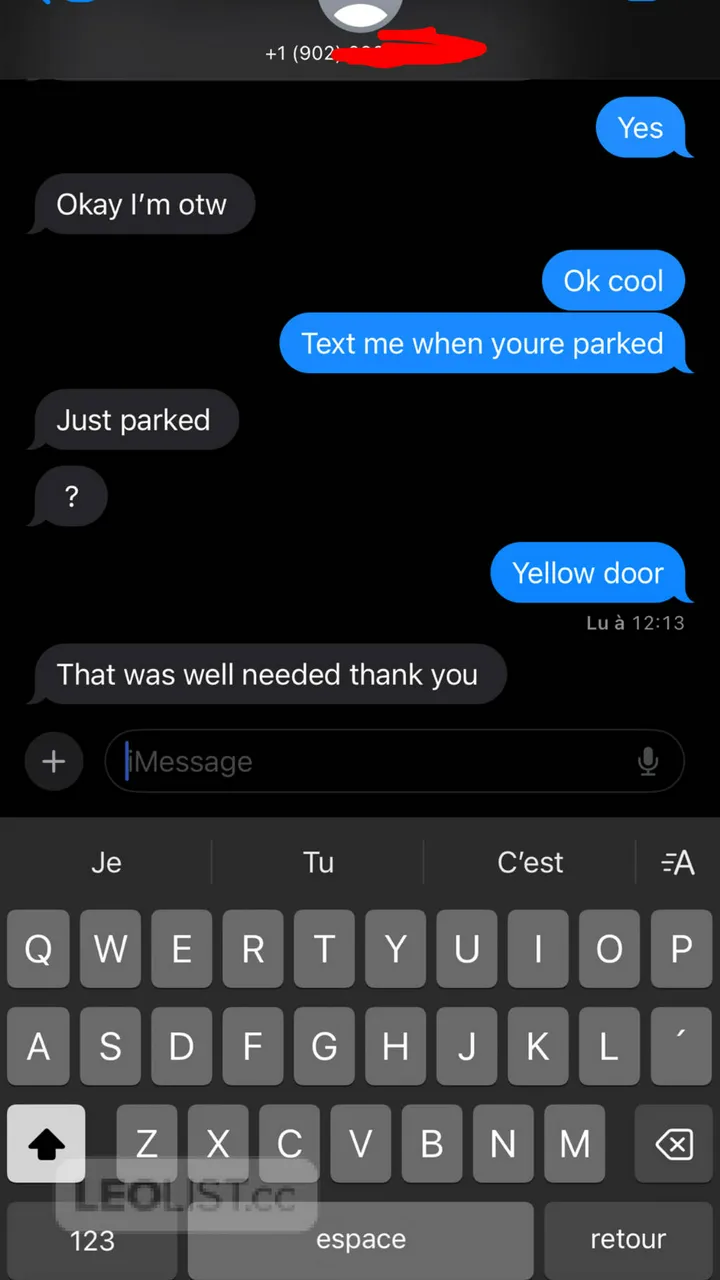
Task: Insert the suggestion "Tu"
Action: click(318, 862)
